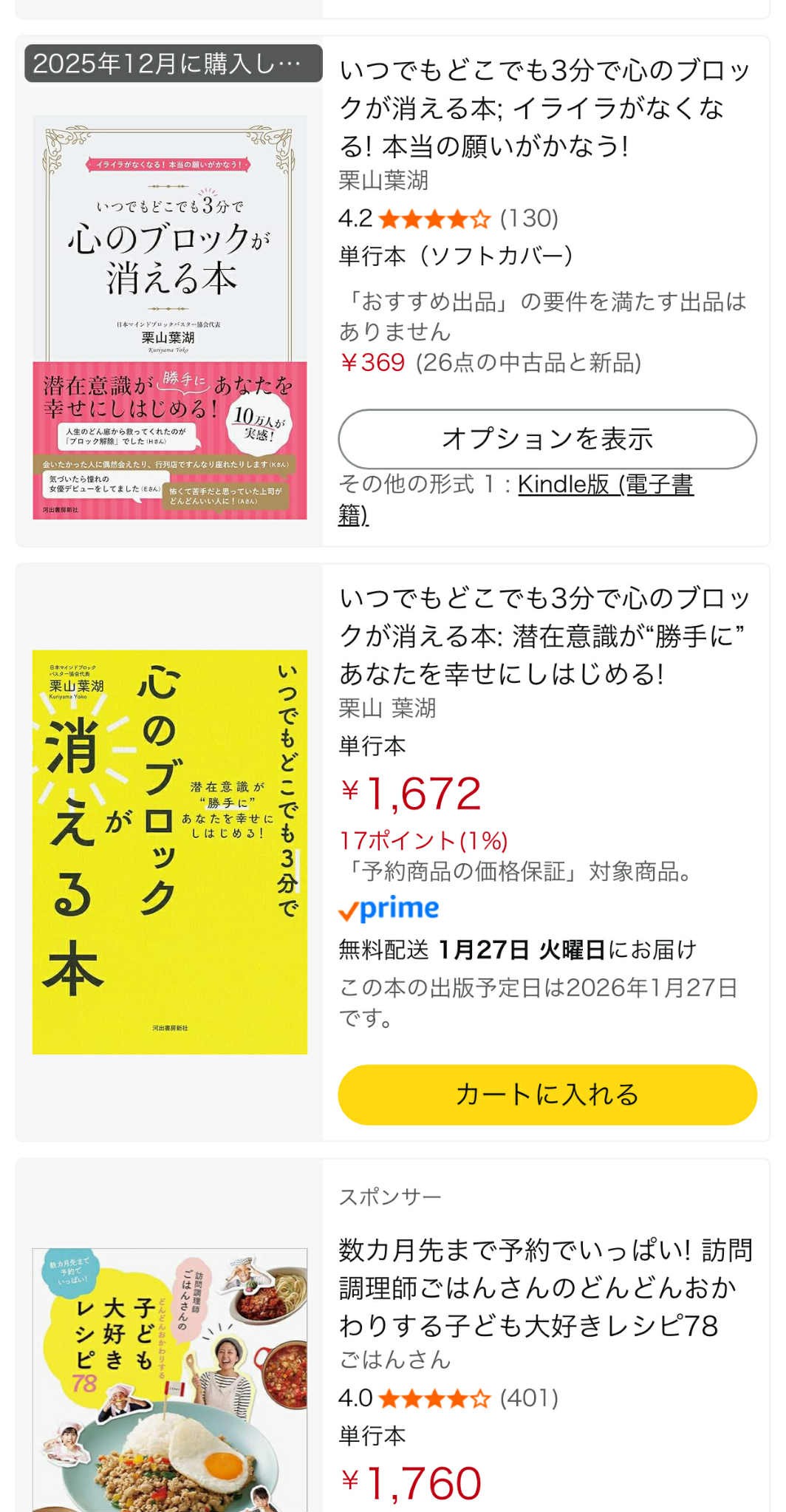786x1512 pixels.
Task: See the ¥369 offer with 26 used and new items
Action: coord(490,363)
